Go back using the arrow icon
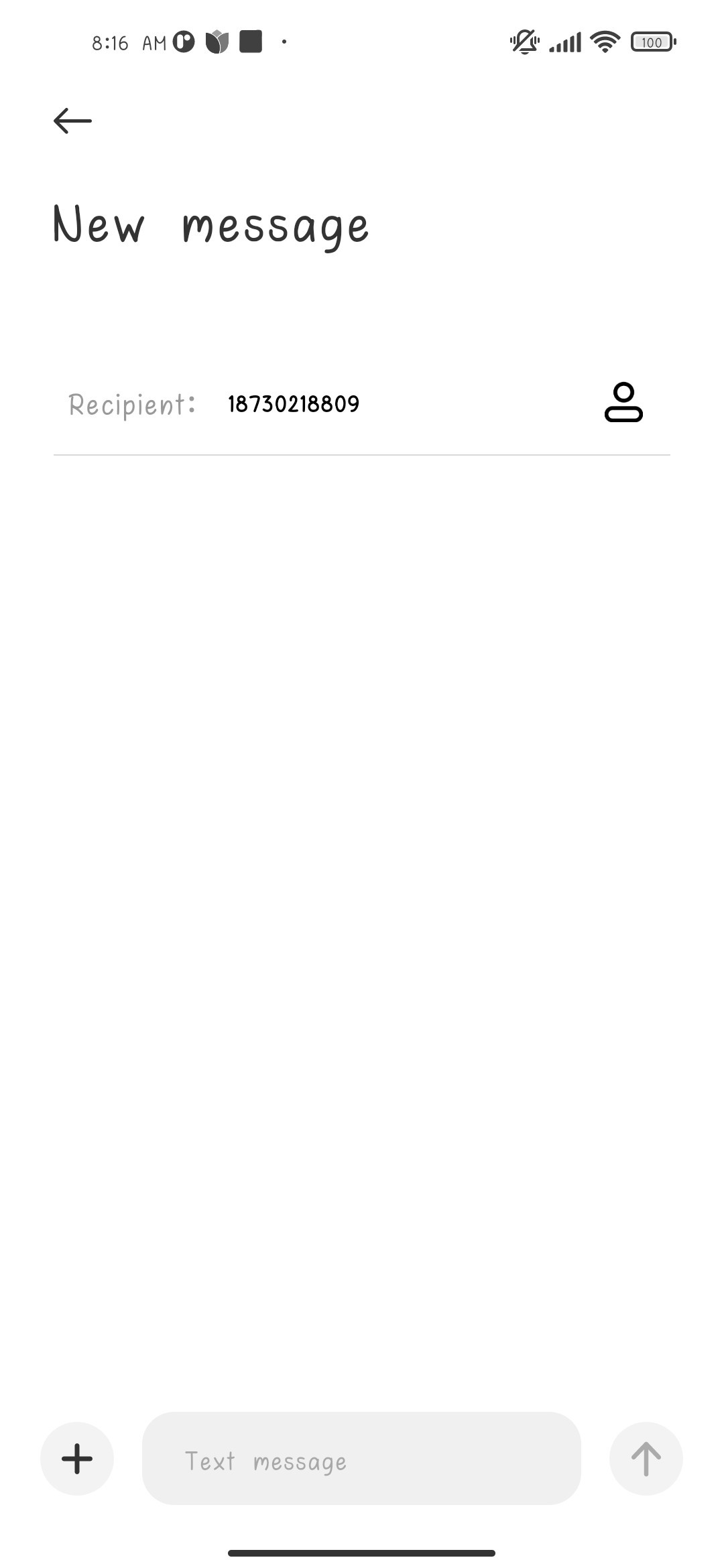 (72, 121)
